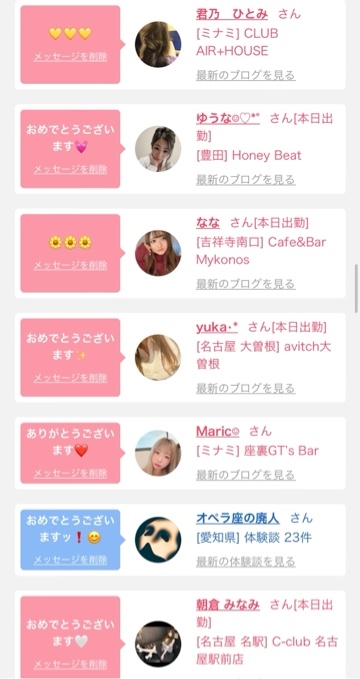This screenshot has height=679, width=360.
Task: View latest blog of Marico
Action: pos(246,475)
